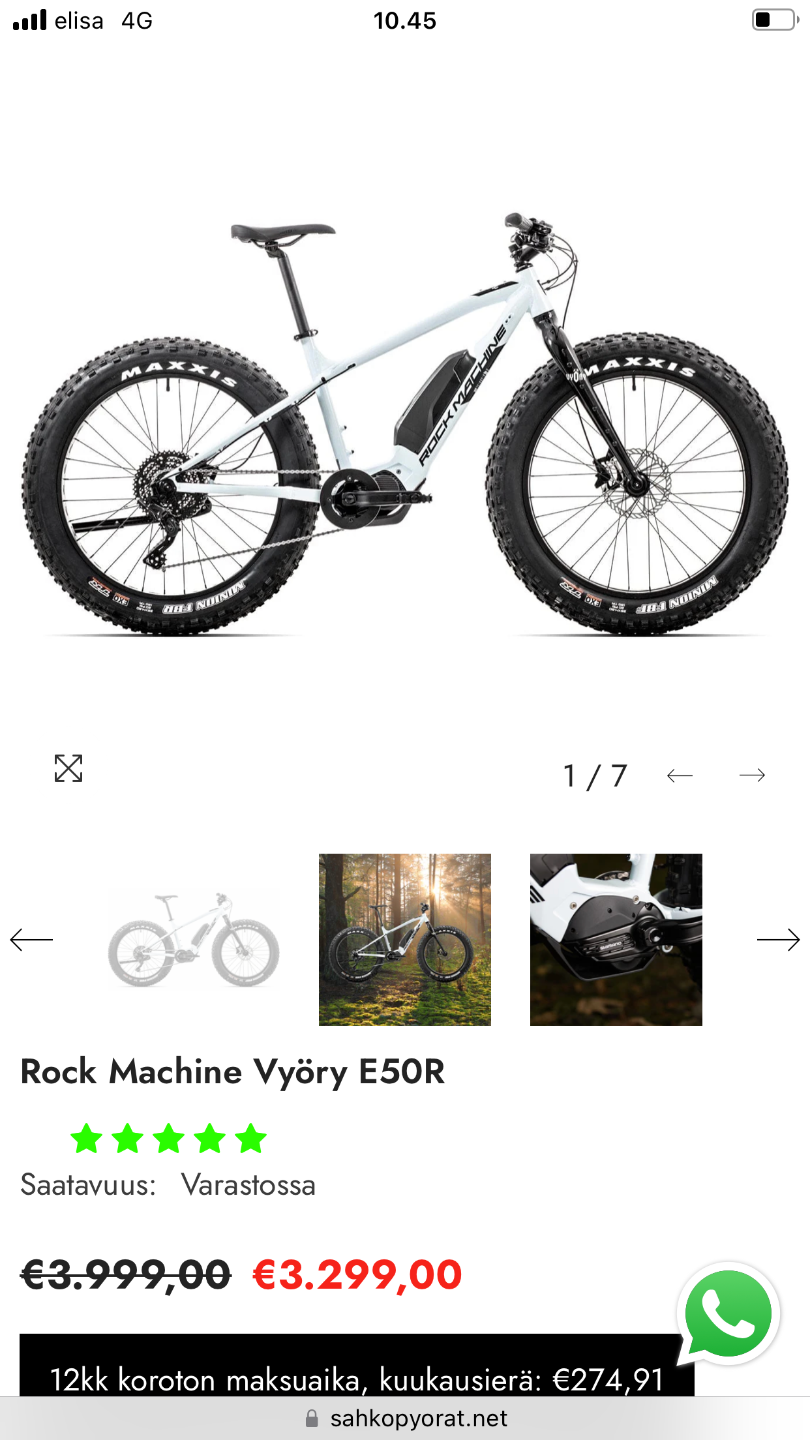The width and height of the screenshot is (810, 1440).
Task: Open the main Rock Machine bike image
Action: coord(405,425)
